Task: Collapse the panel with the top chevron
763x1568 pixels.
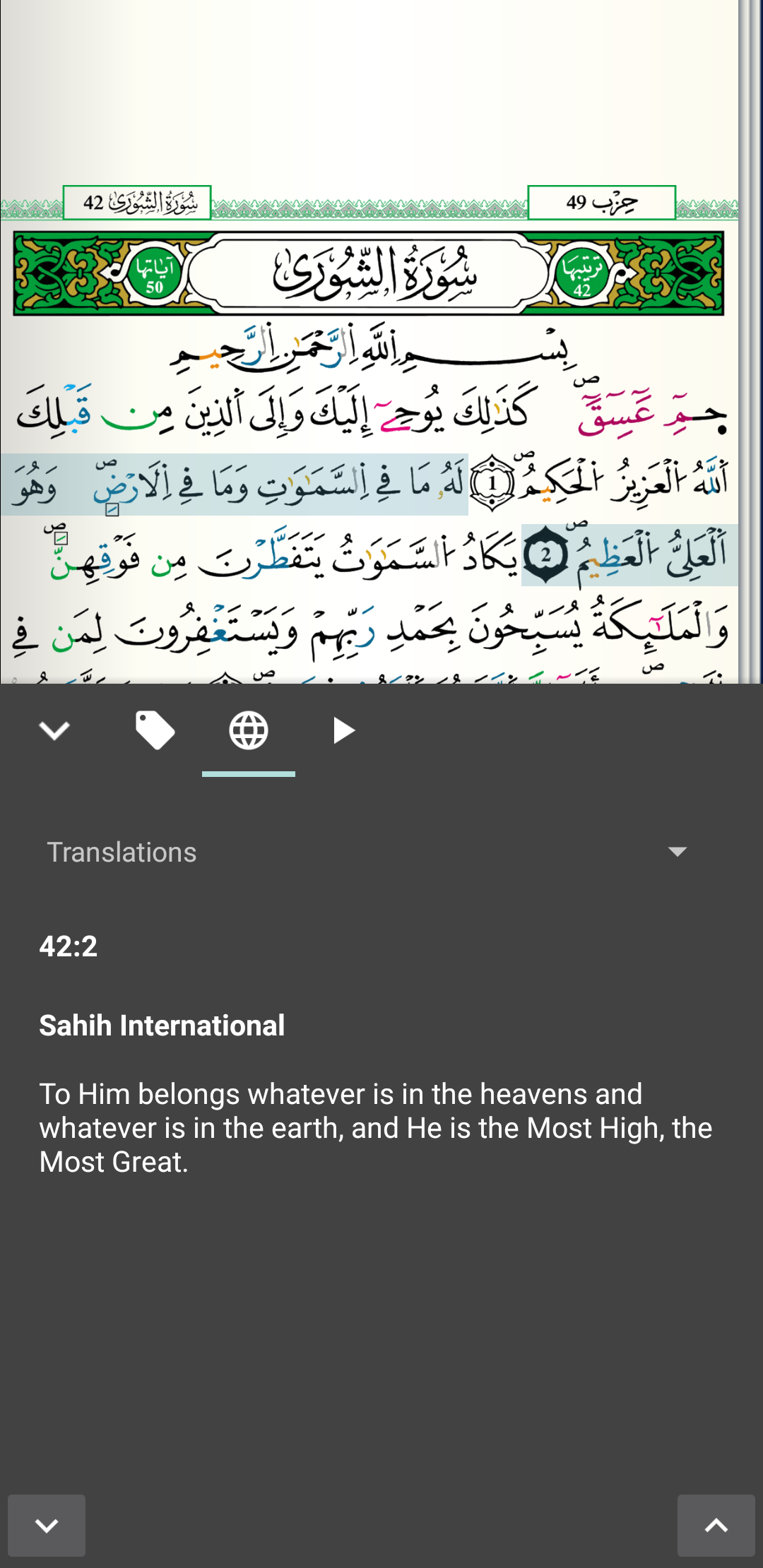Action: tap(54, 730)
